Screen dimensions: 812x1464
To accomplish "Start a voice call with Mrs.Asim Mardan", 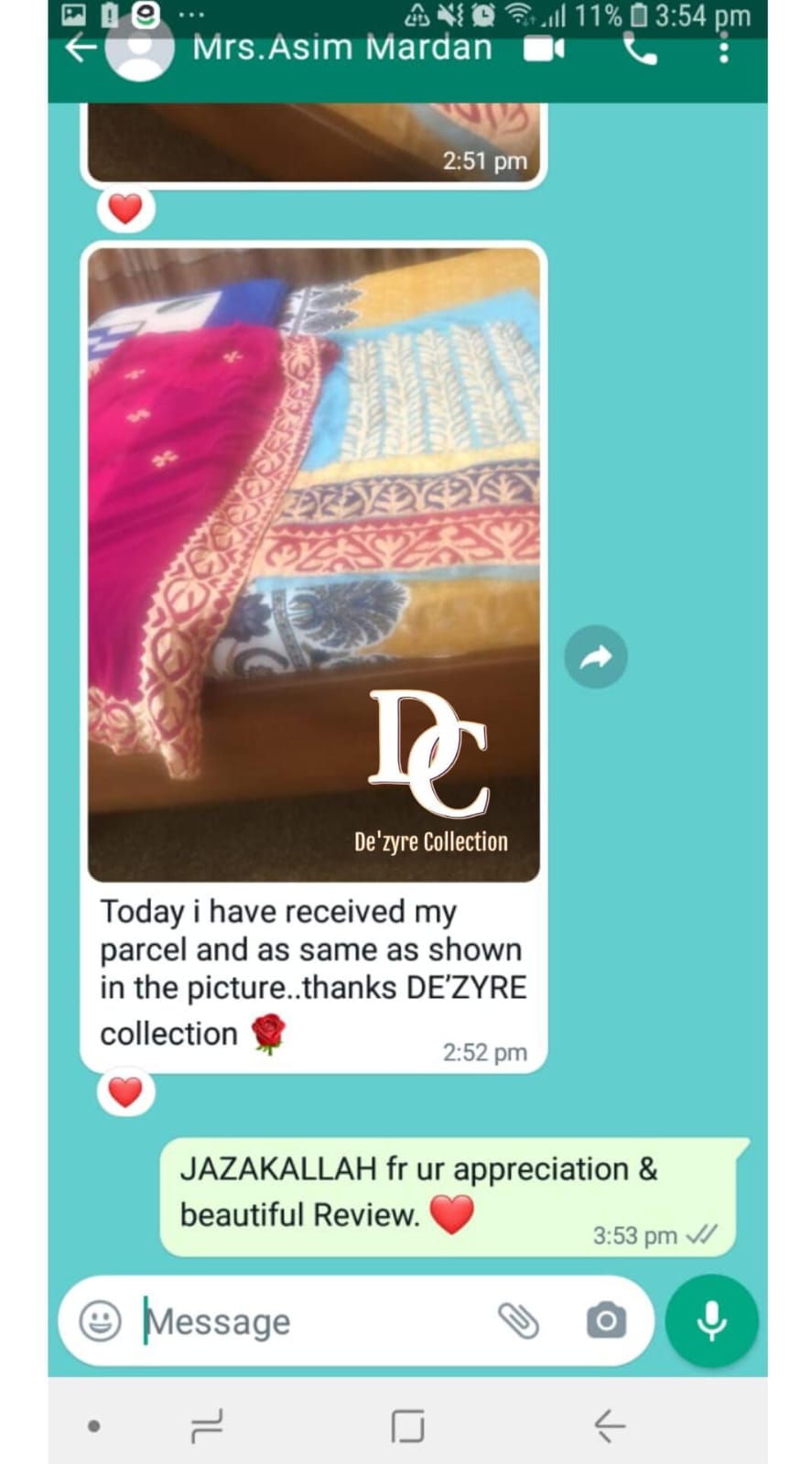I will click(x=640, y=49).
